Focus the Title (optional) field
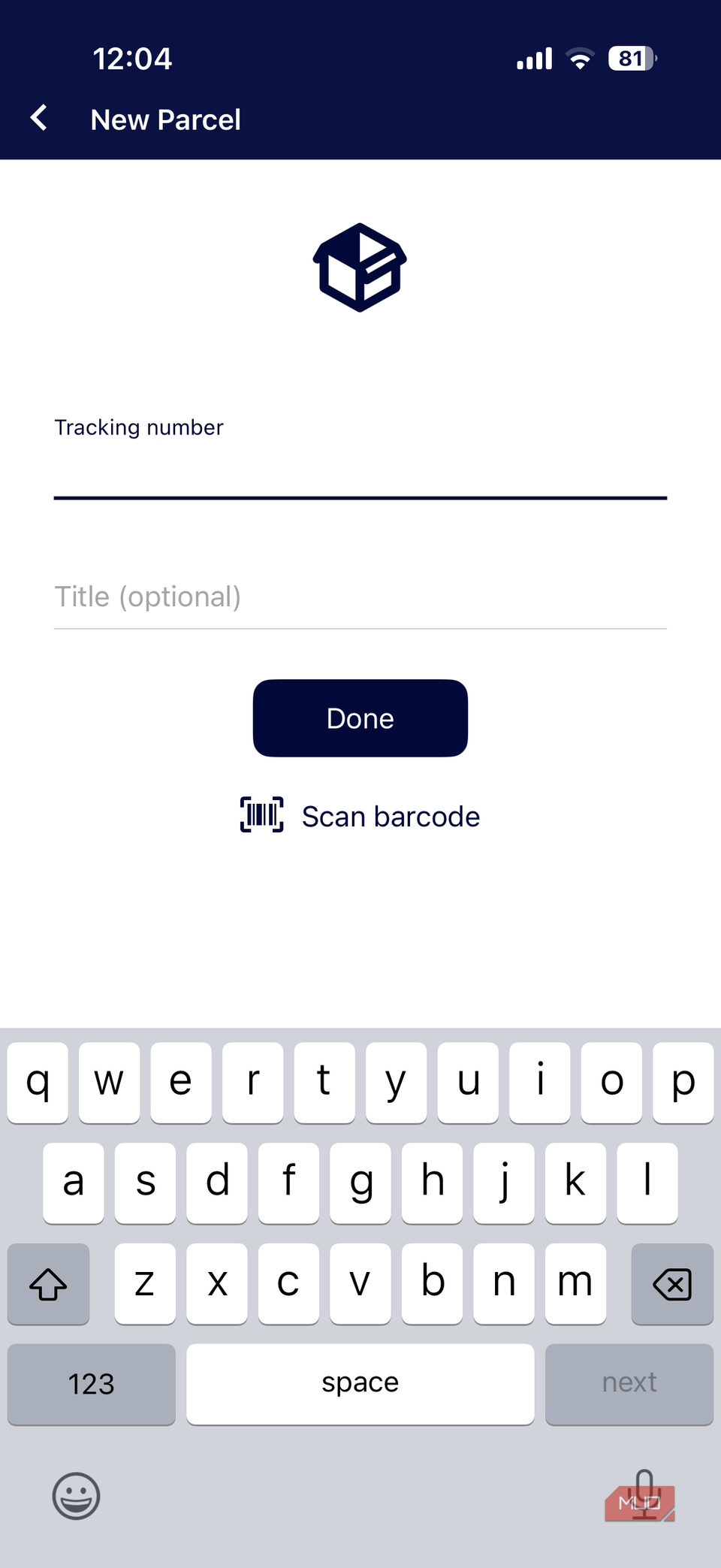721x1568 pixels. point(360,597)
